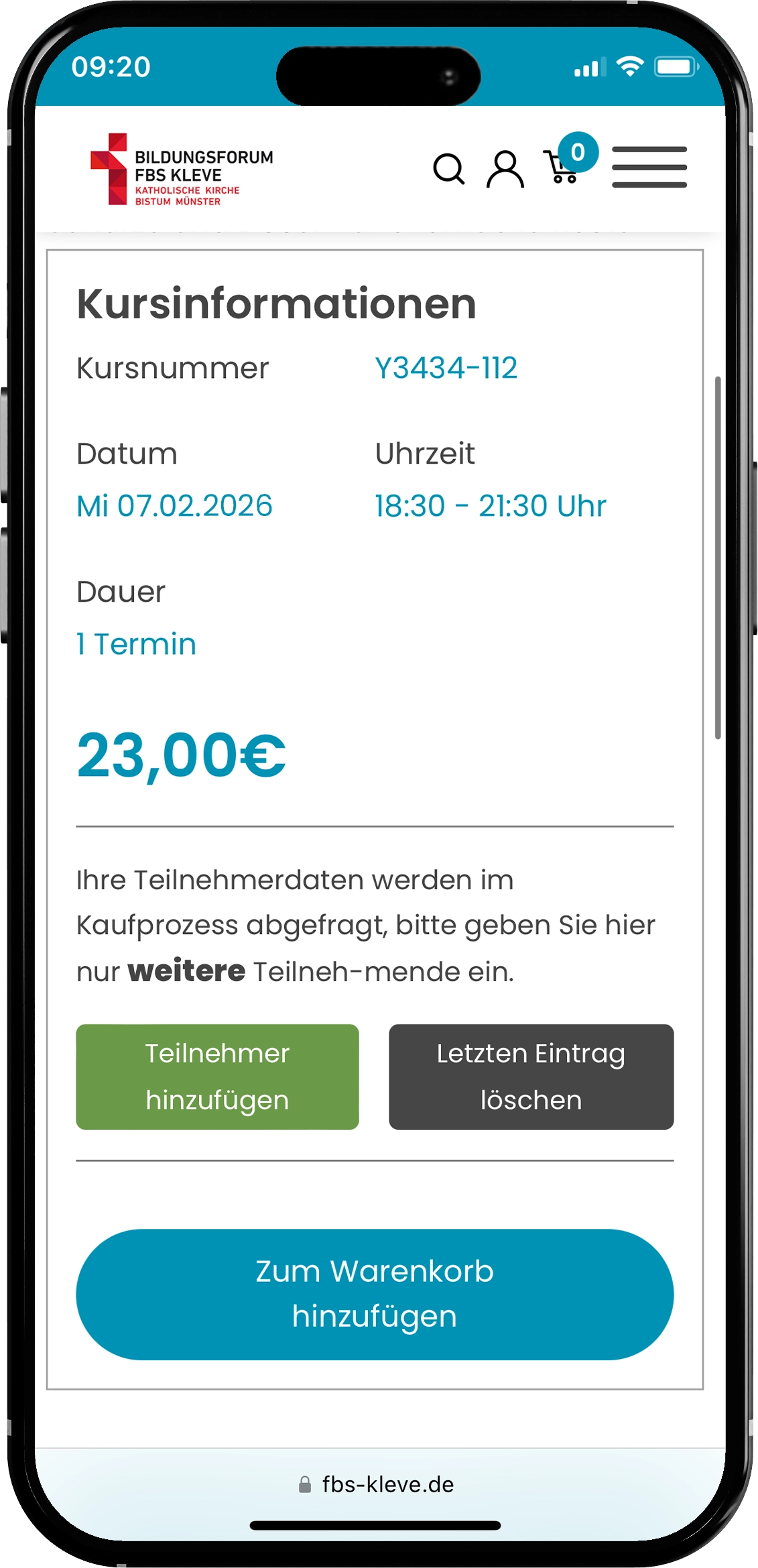Open the hamburger navigation menu
This screenshot has width=758, height=1568.
[649, 167]
